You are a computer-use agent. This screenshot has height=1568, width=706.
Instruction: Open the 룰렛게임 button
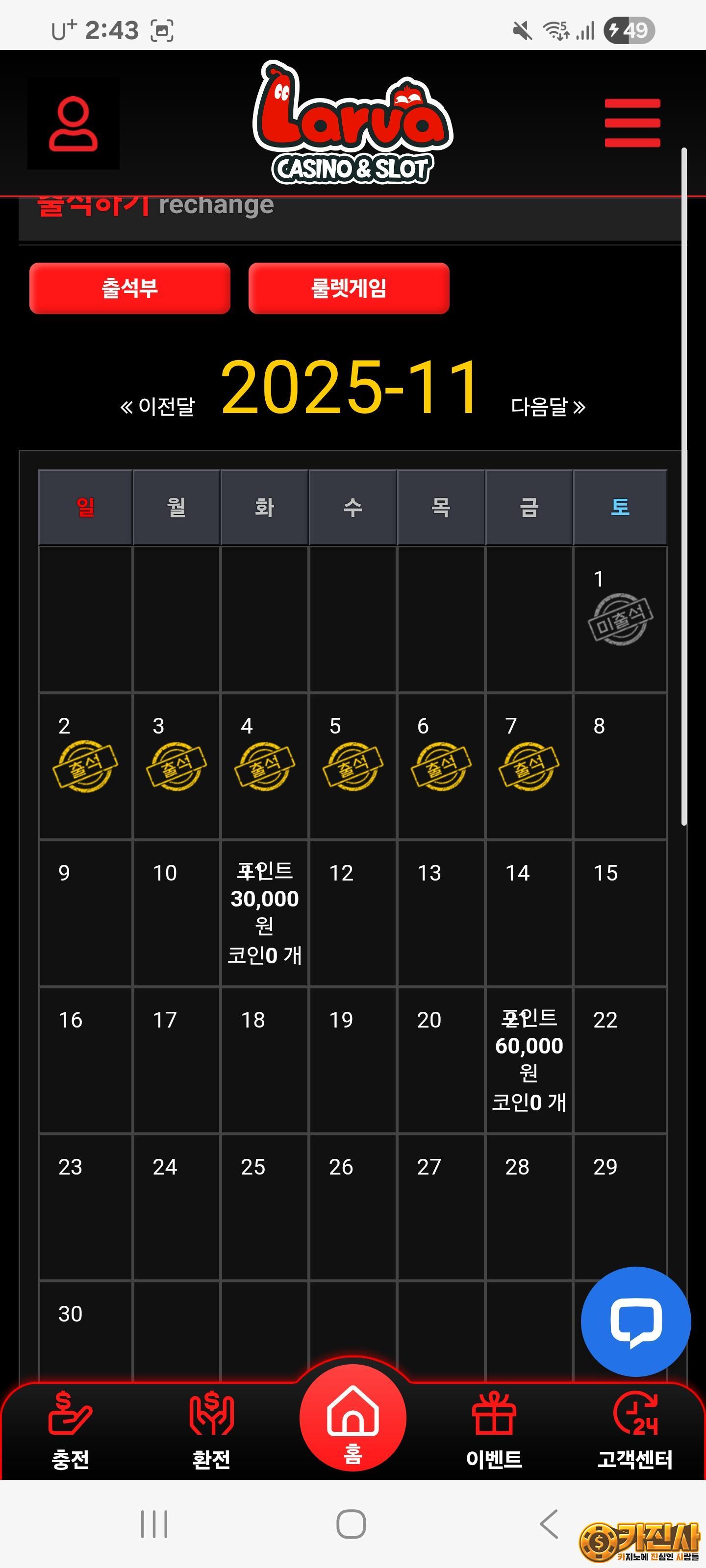pyautogui.click(x=349, y=289)
